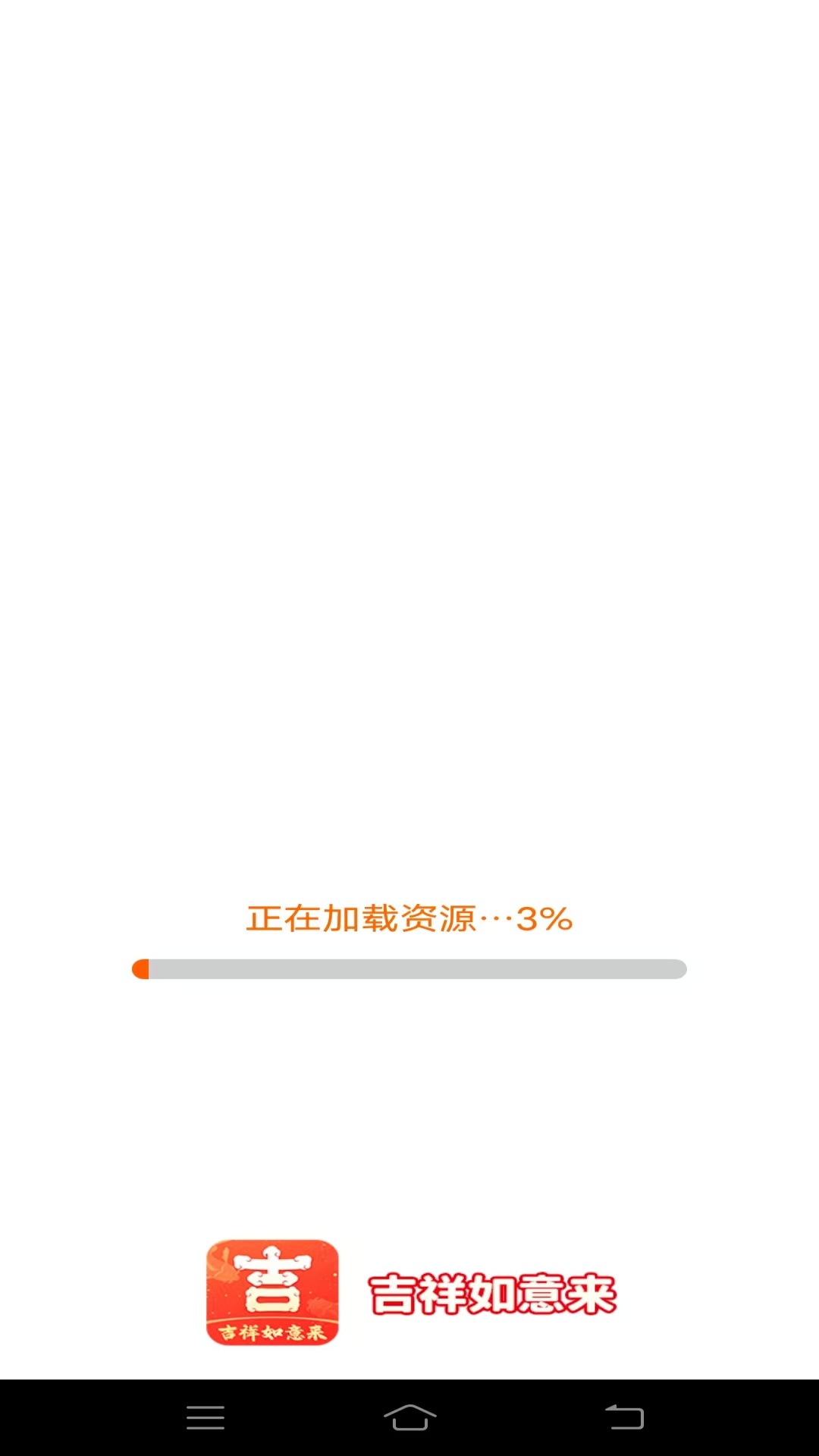Open the system menu button
Viewport: 819px width, 1456px height.
pyautogui.click(x=206, y=1417)
